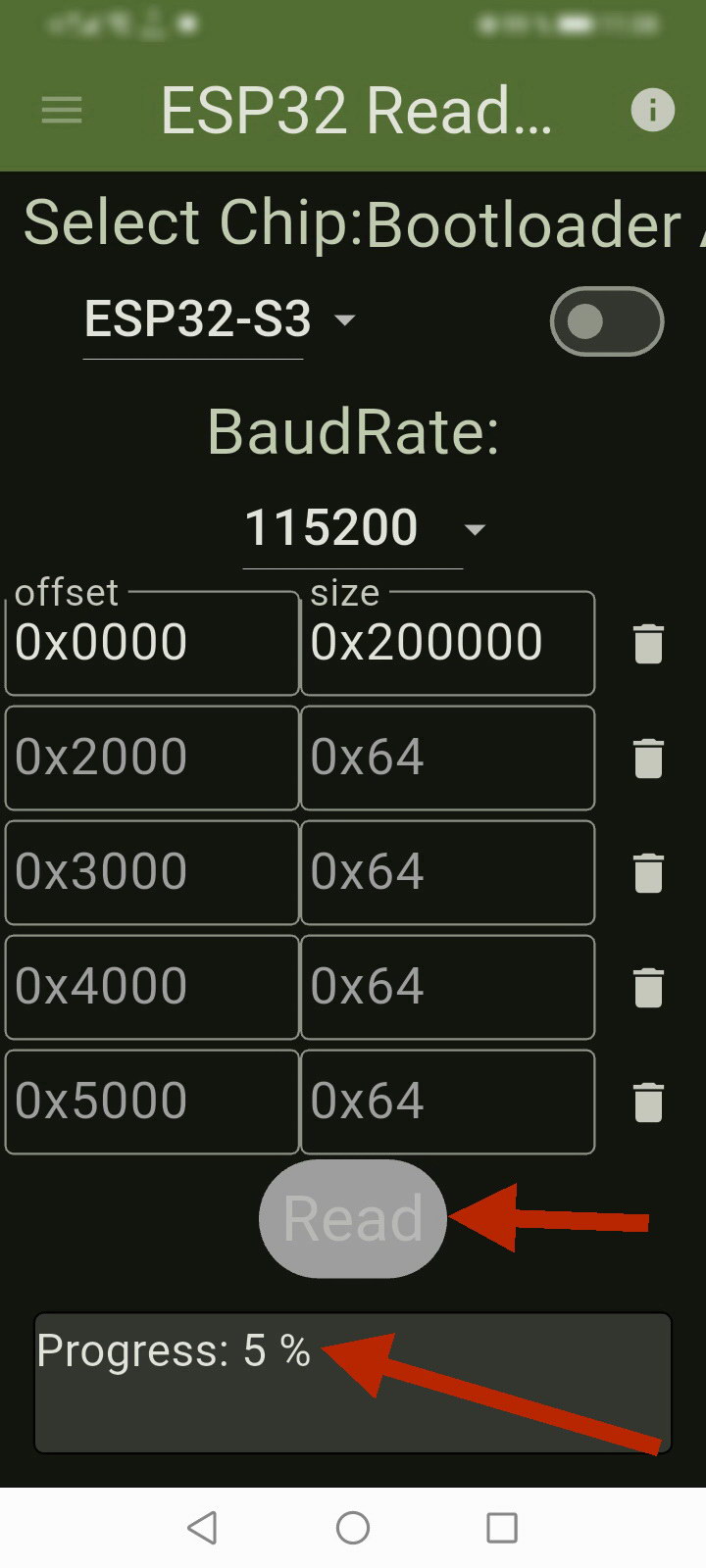This screenshot has height=1568, width=706.
Task: Tap the 0x2000 offset field
Action: (152, 758)
